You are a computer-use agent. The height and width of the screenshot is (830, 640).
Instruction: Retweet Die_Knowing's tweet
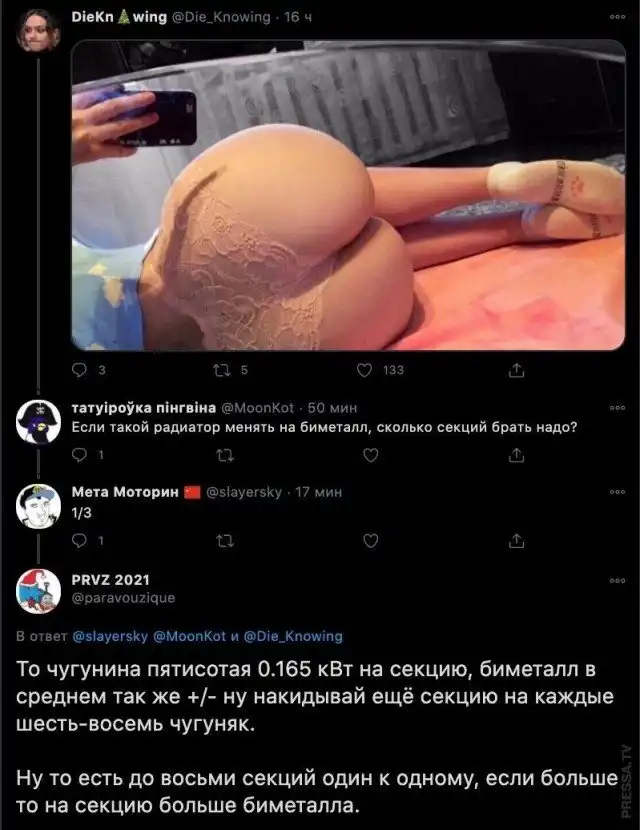pyautogui.click(x=224, y=370)
